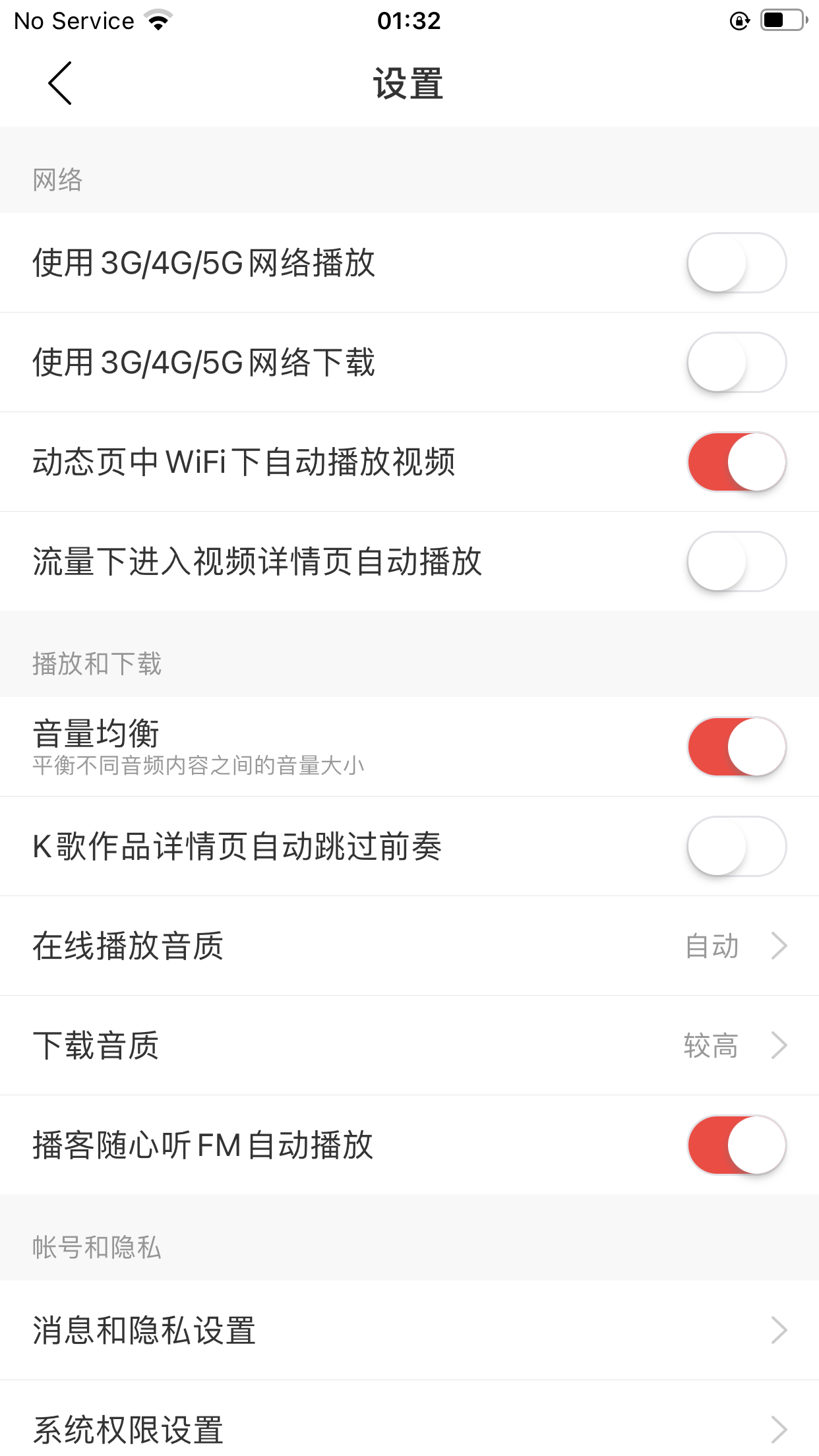Open 消息和隐私设置
The width and height of the screenshot is (819, 1456).
tap(409, 1330)
